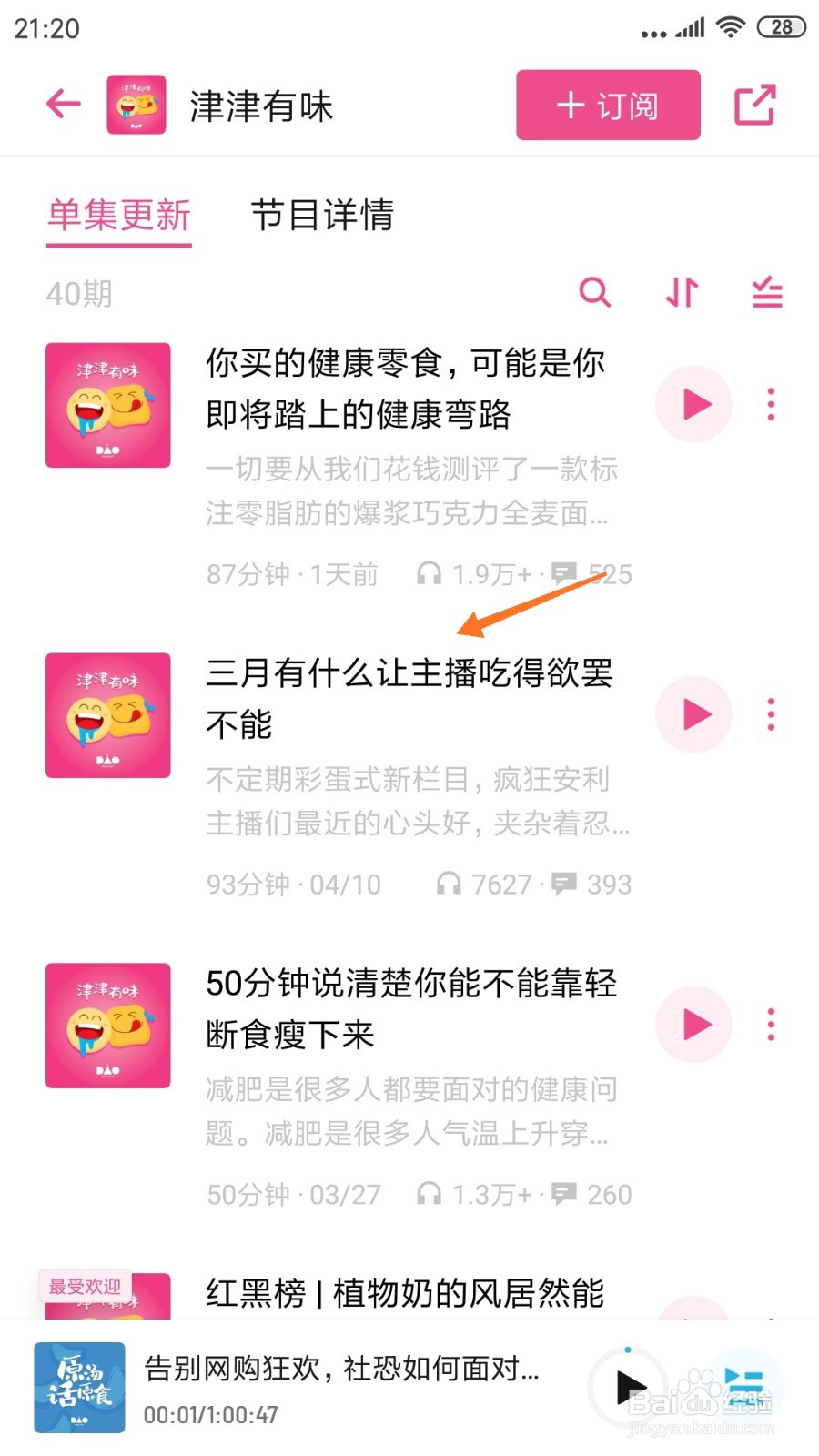Play 你买的健康零食 episode

point(693,405)
